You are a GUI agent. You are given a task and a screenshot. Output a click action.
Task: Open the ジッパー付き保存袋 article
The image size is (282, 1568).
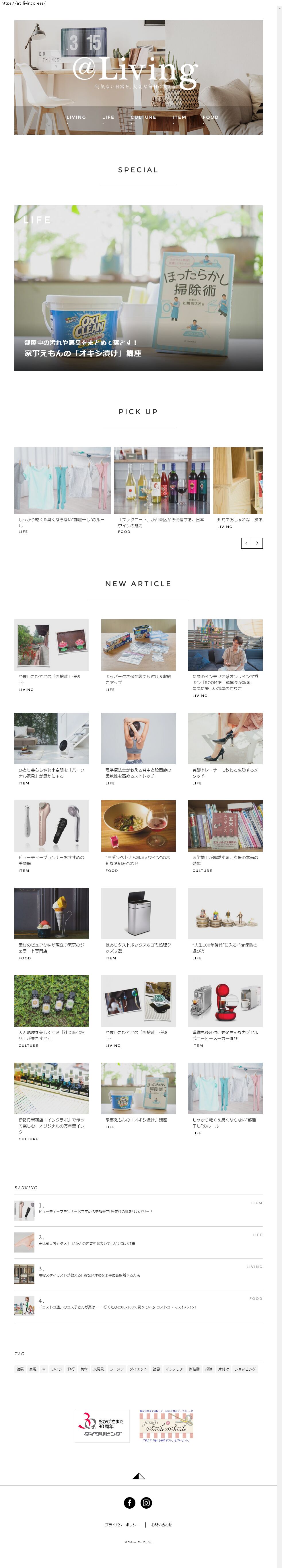(x=138, y=645)
